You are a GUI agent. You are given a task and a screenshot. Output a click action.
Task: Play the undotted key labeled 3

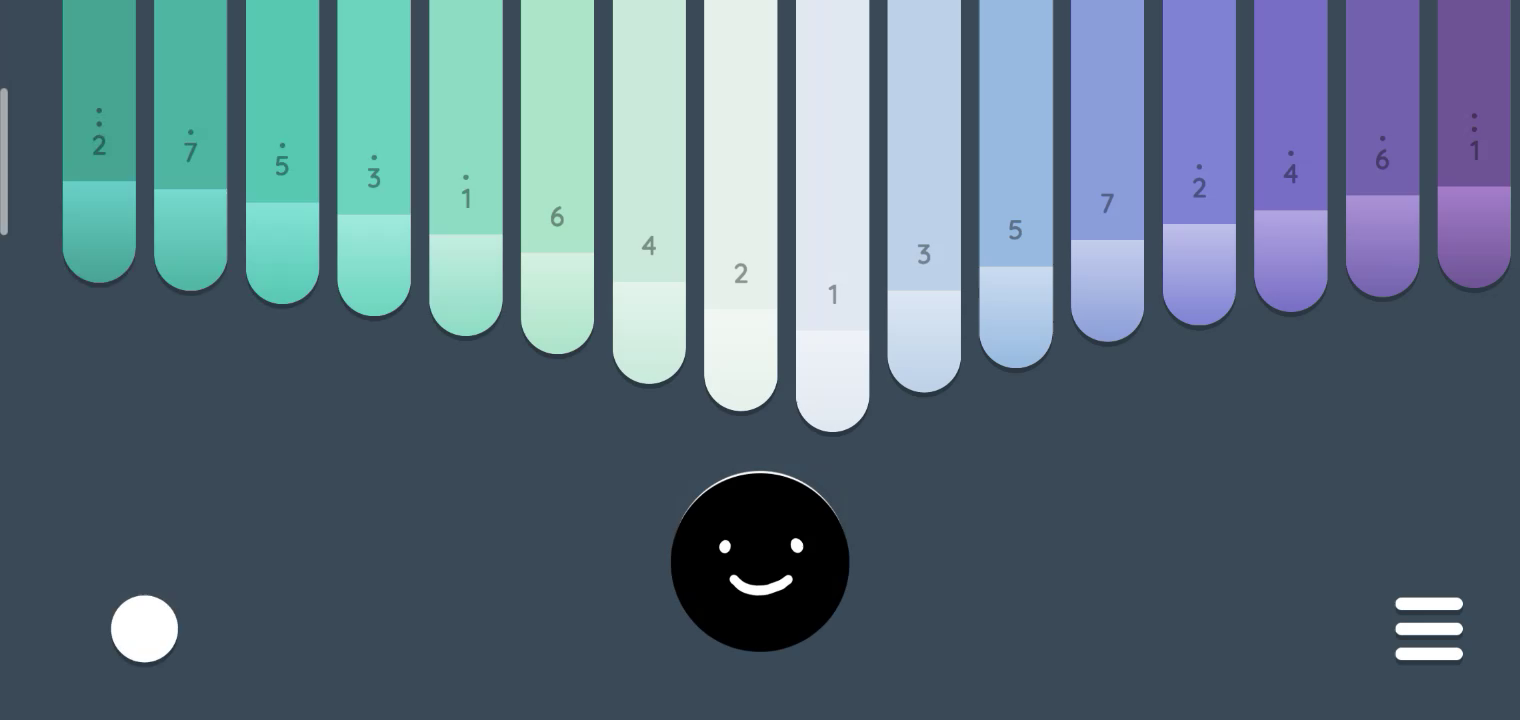(924, 196)
